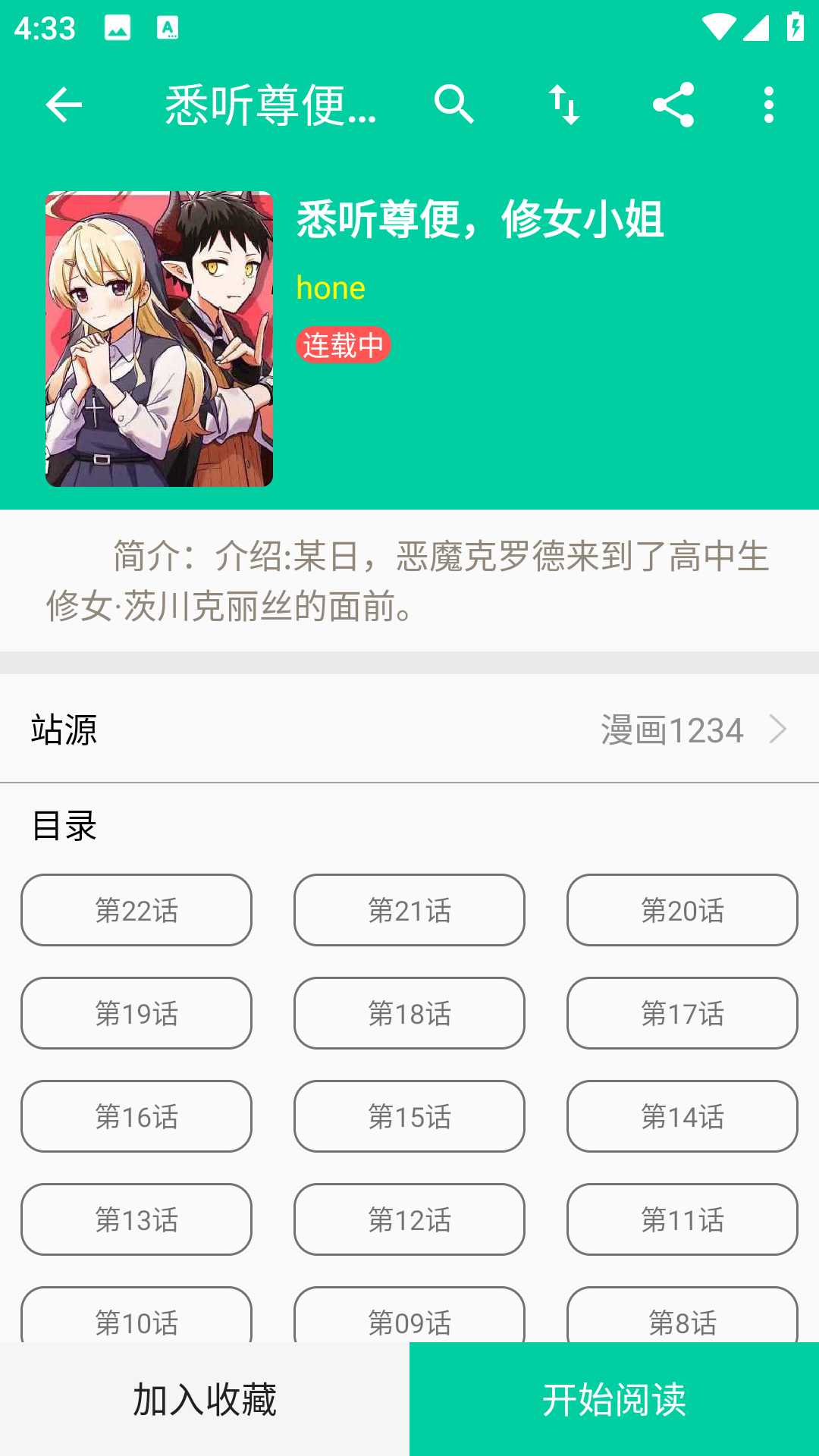Go back using the top-left arrow
Screen dimensions: 819x1456
pyautogui.click(x=64, y=105)
